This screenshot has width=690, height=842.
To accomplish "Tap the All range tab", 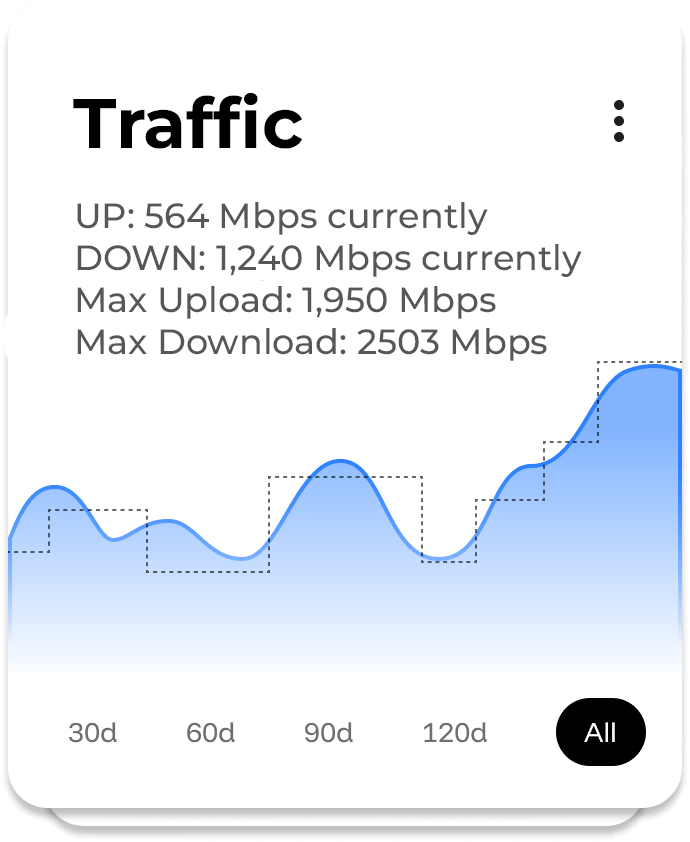I will tap(600, 733).
